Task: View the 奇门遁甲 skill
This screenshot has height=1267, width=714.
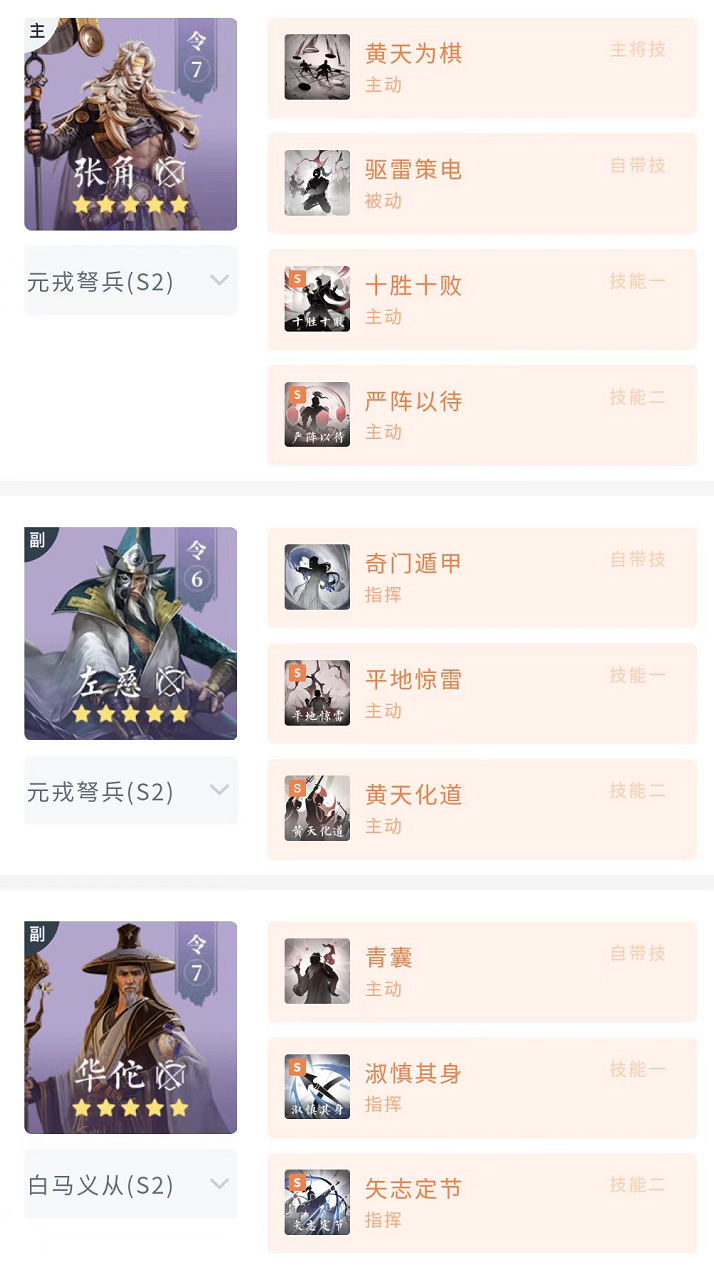Action: coord(481,577)
